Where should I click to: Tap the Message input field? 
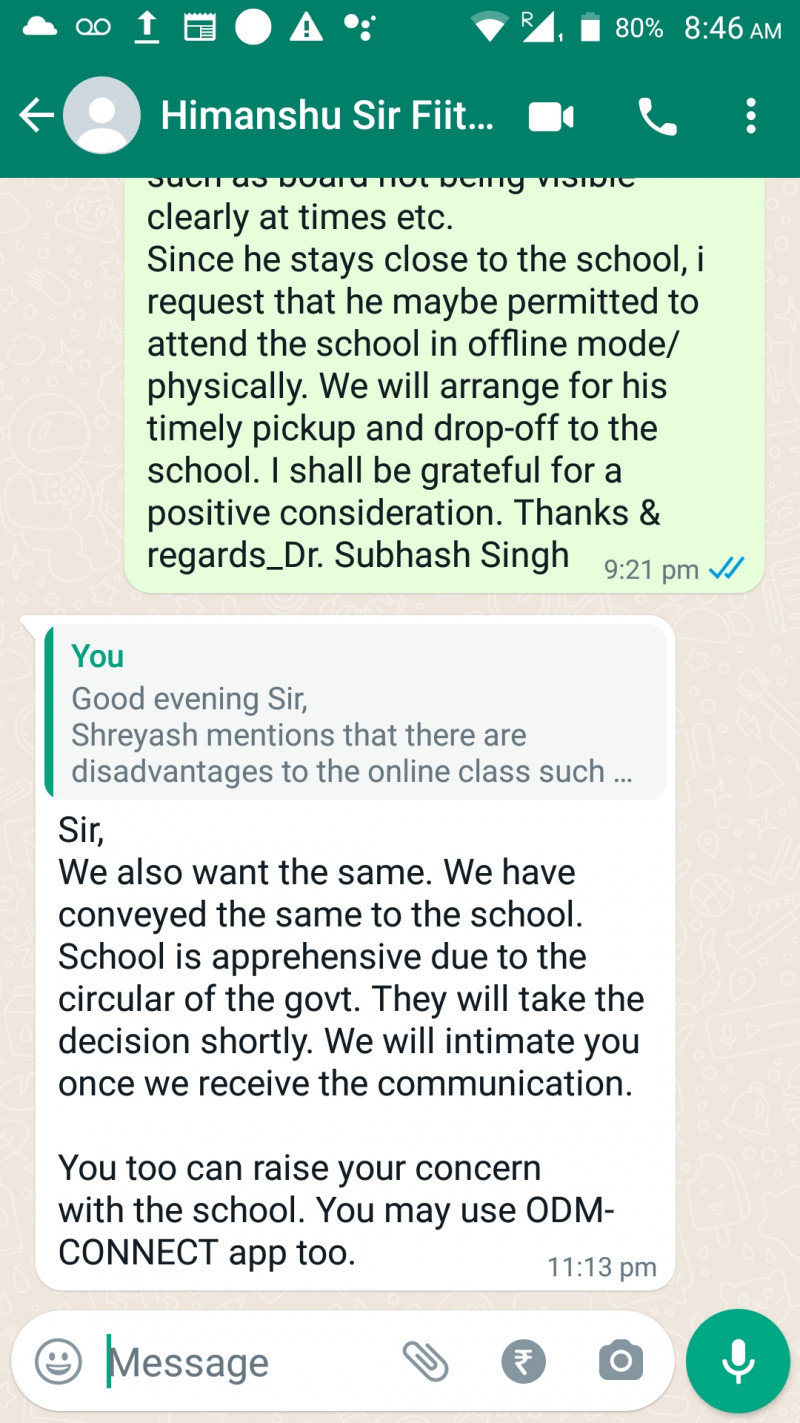point(240,1361)
